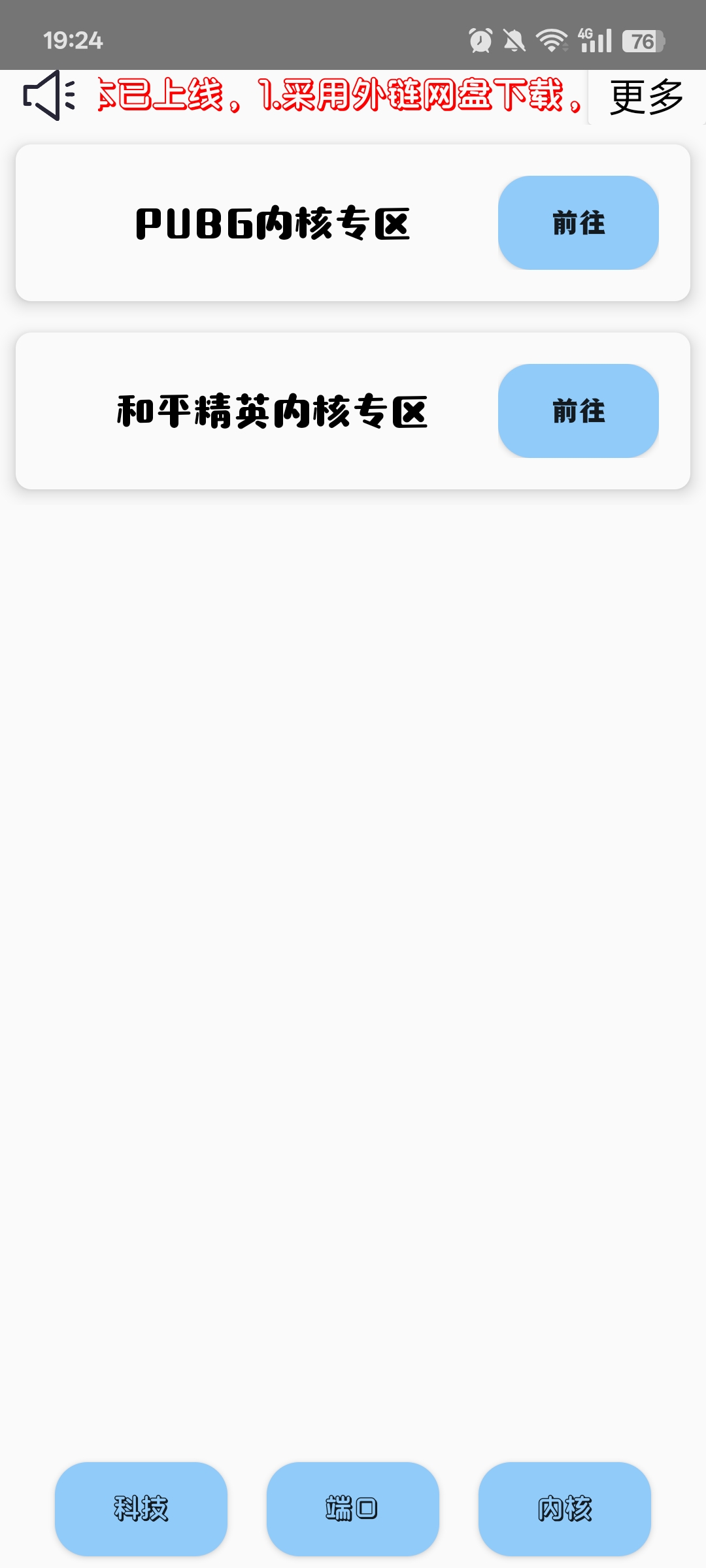Switch to the 科技 tab
Image resolution: width=706 pixels, height=1568 pixels.
141,1509
